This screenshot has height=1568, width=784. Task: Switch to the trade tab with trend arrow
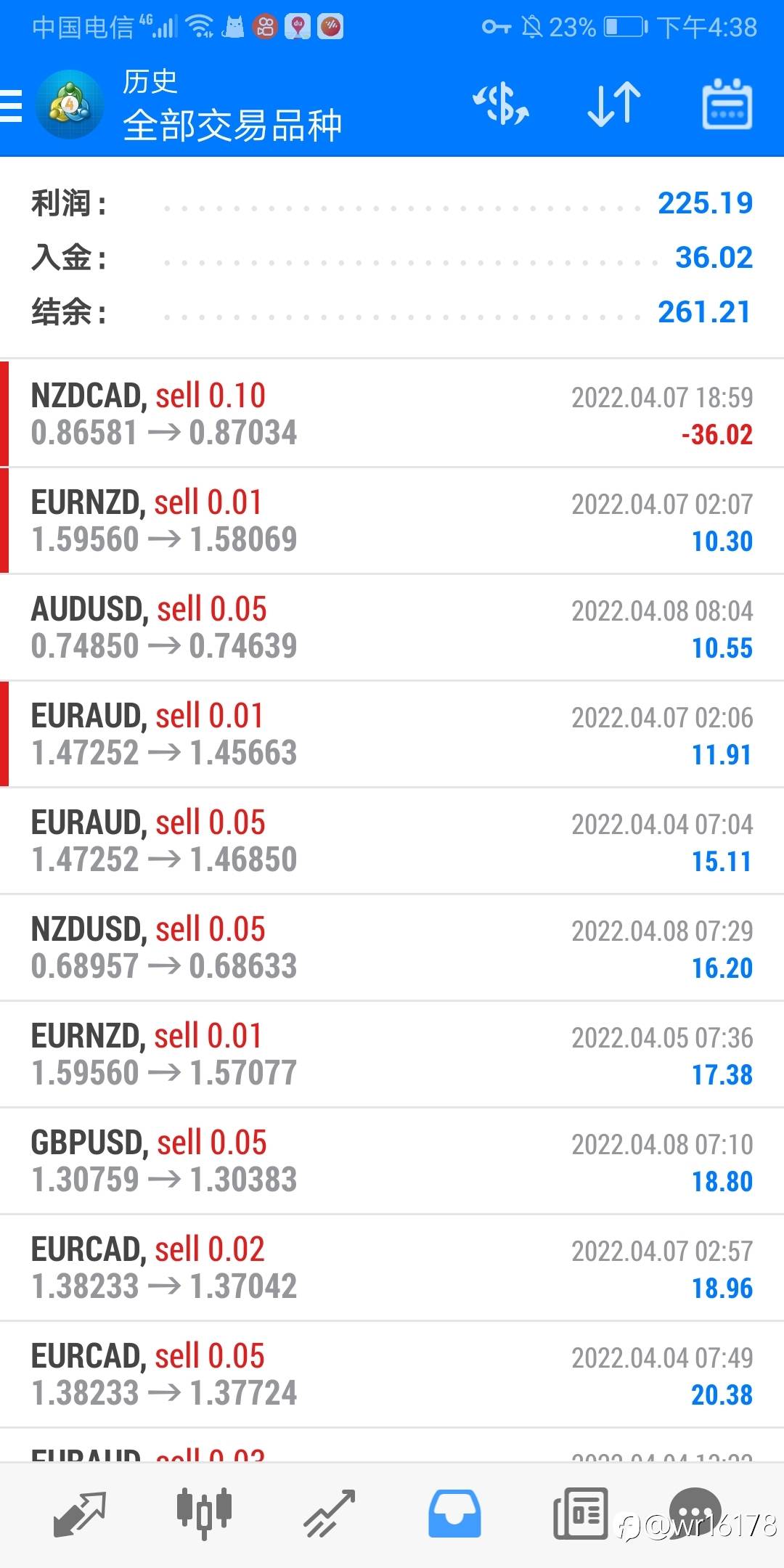tap(330, 1514)
